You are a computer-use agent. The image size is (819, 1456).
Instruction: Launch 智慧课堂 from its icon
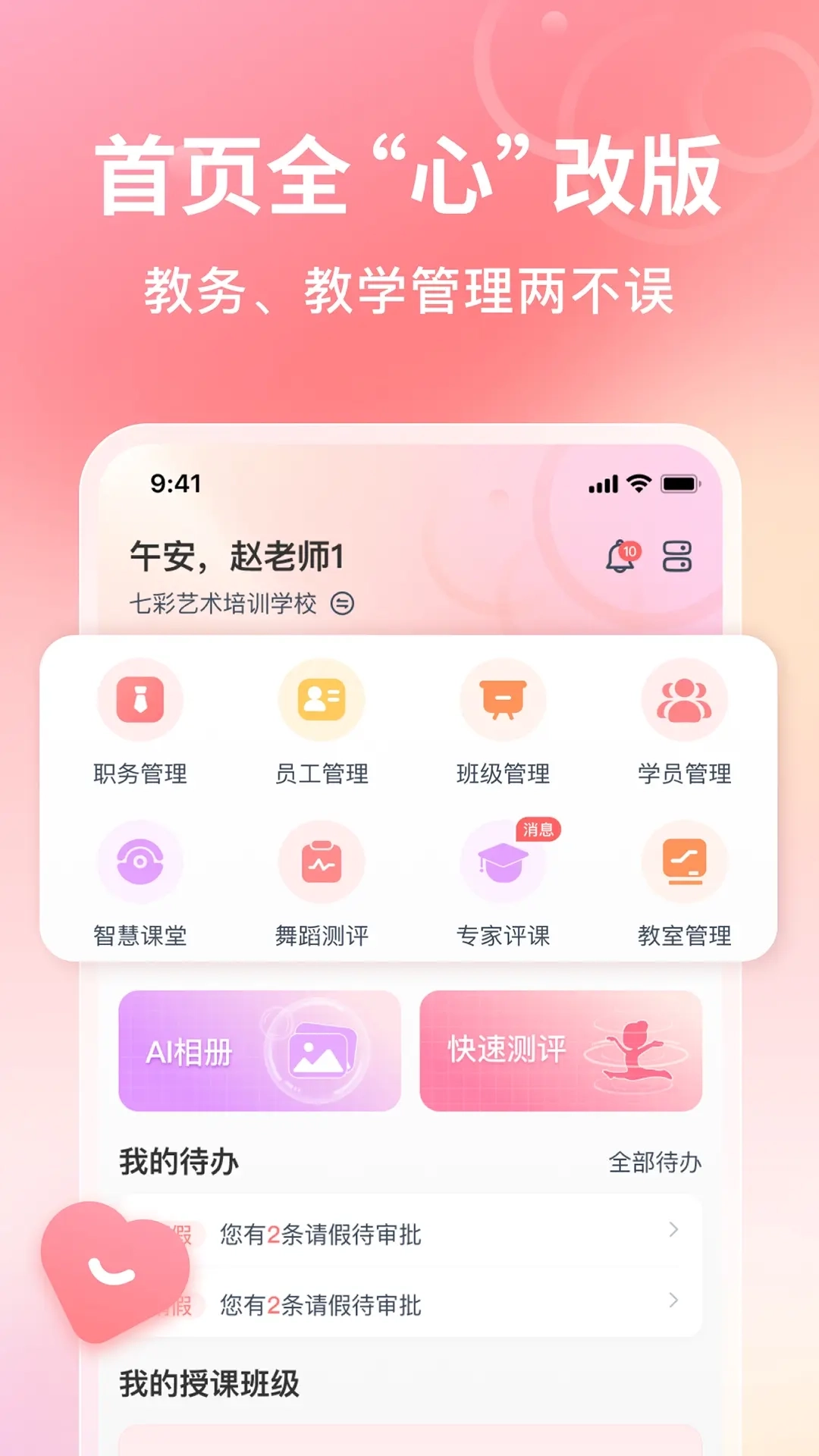click(140, 862)
